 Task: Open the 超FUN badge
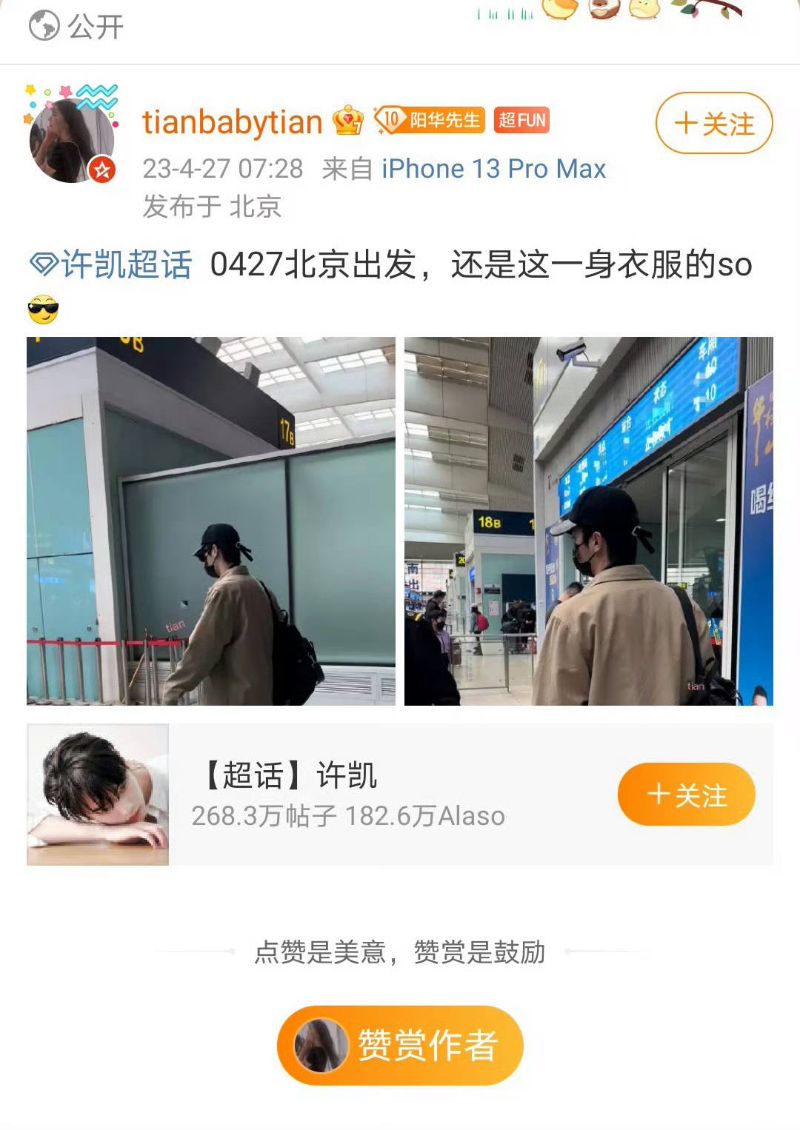522,121
